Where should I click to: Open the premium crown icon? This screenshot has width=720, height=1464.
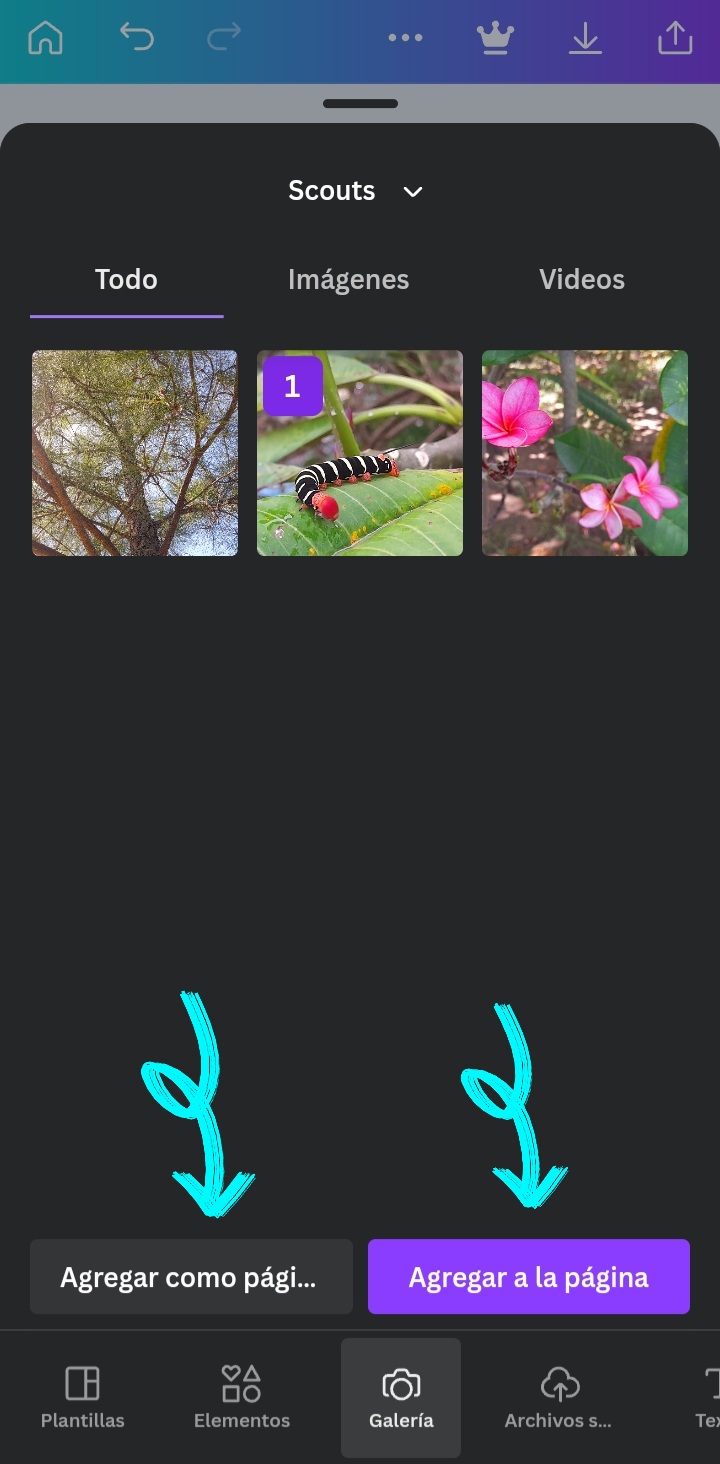click(495, 38)
